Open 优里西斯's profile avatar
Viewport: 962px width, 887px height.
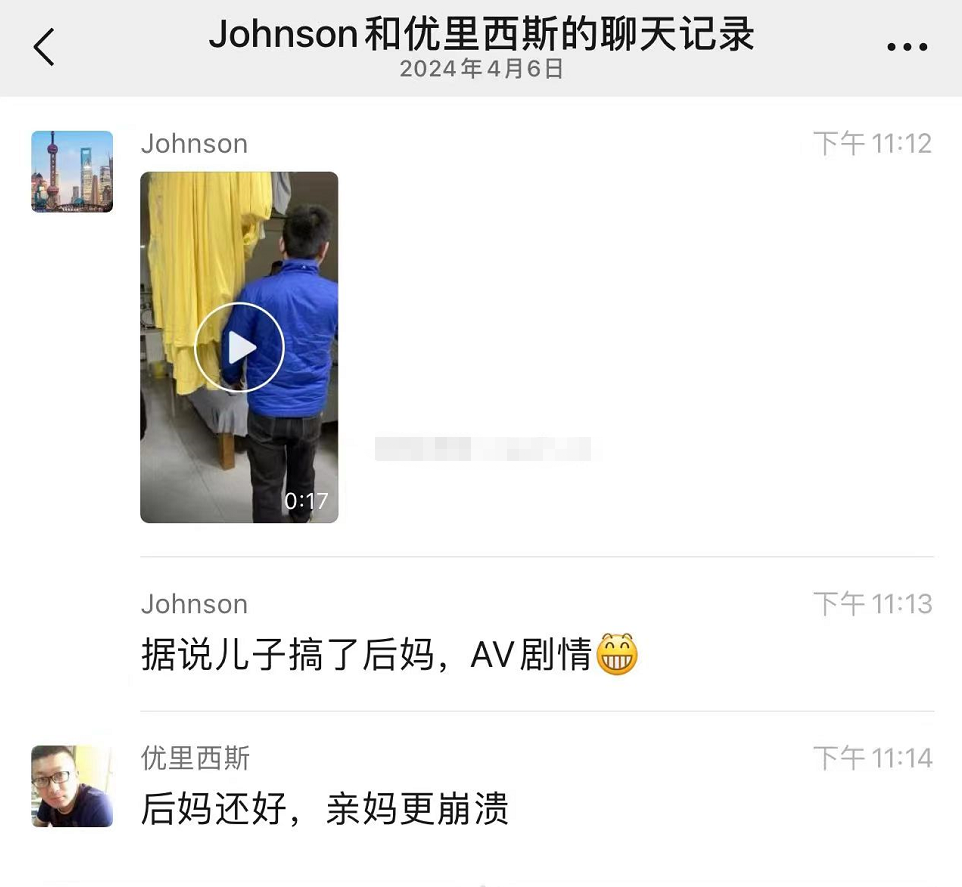click(72, 786)
